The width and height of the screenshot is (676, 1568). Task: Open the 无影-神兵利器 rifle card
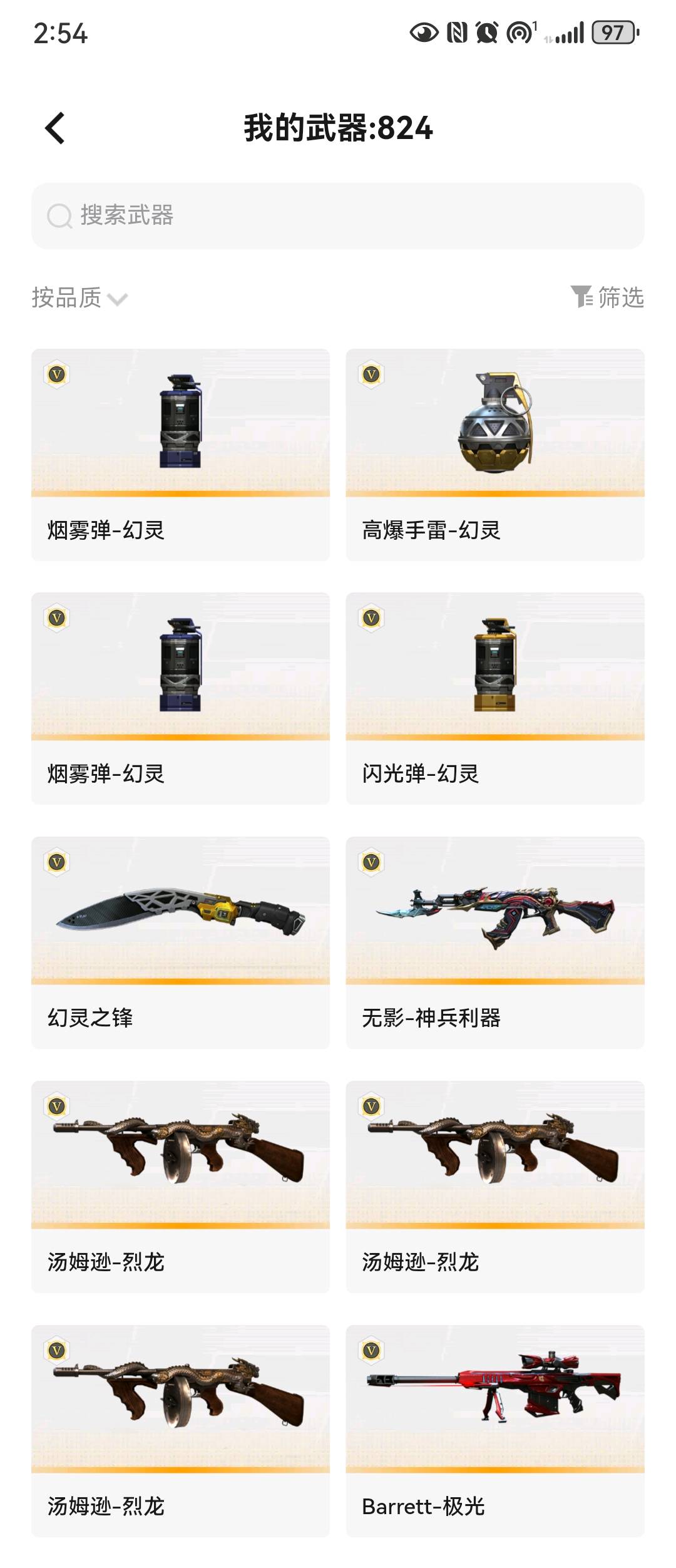[494, 942]
